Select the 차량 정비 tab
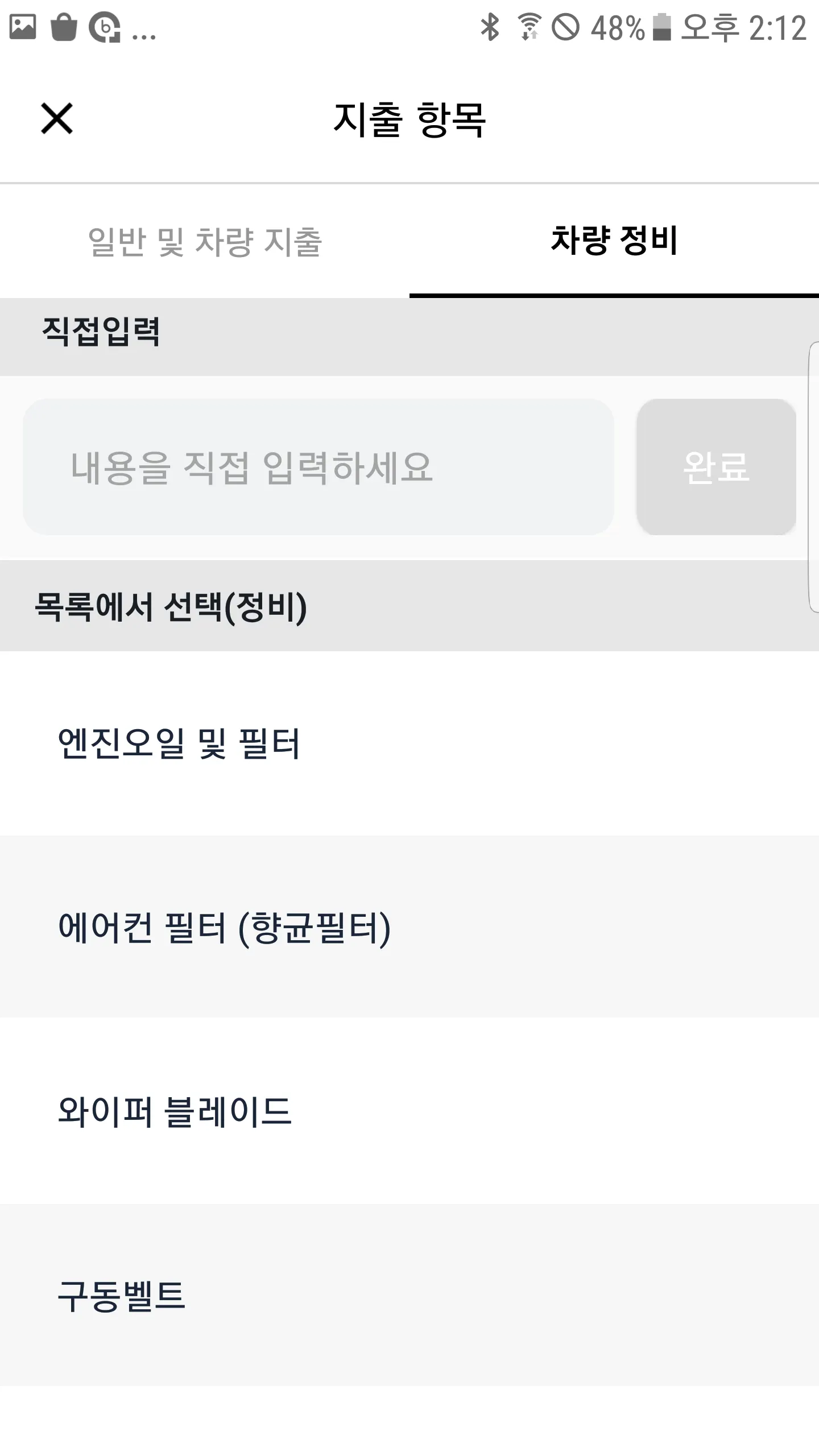The height and width of the screenshot is (1456, 819). [x=614, y=241]
